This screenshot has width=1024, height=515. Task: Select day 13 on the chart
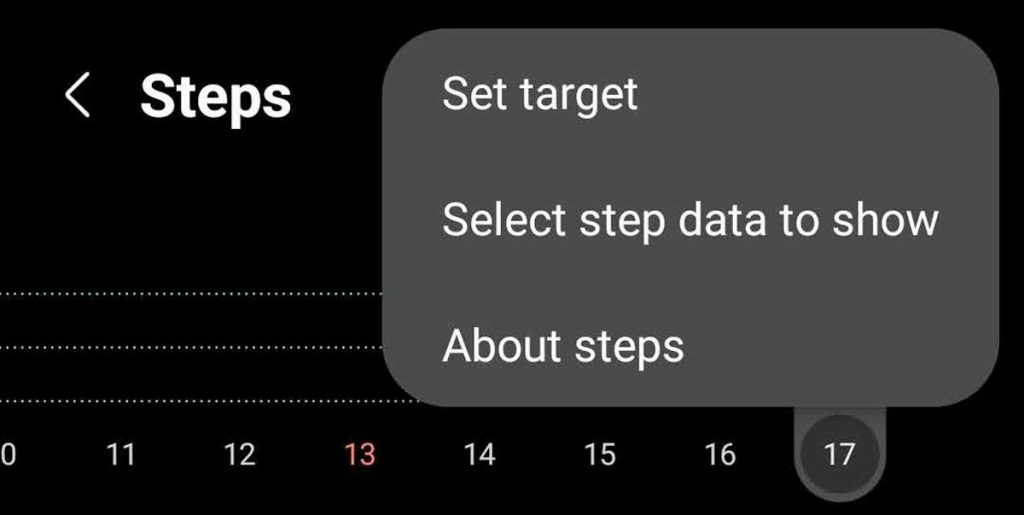point(360,455)
